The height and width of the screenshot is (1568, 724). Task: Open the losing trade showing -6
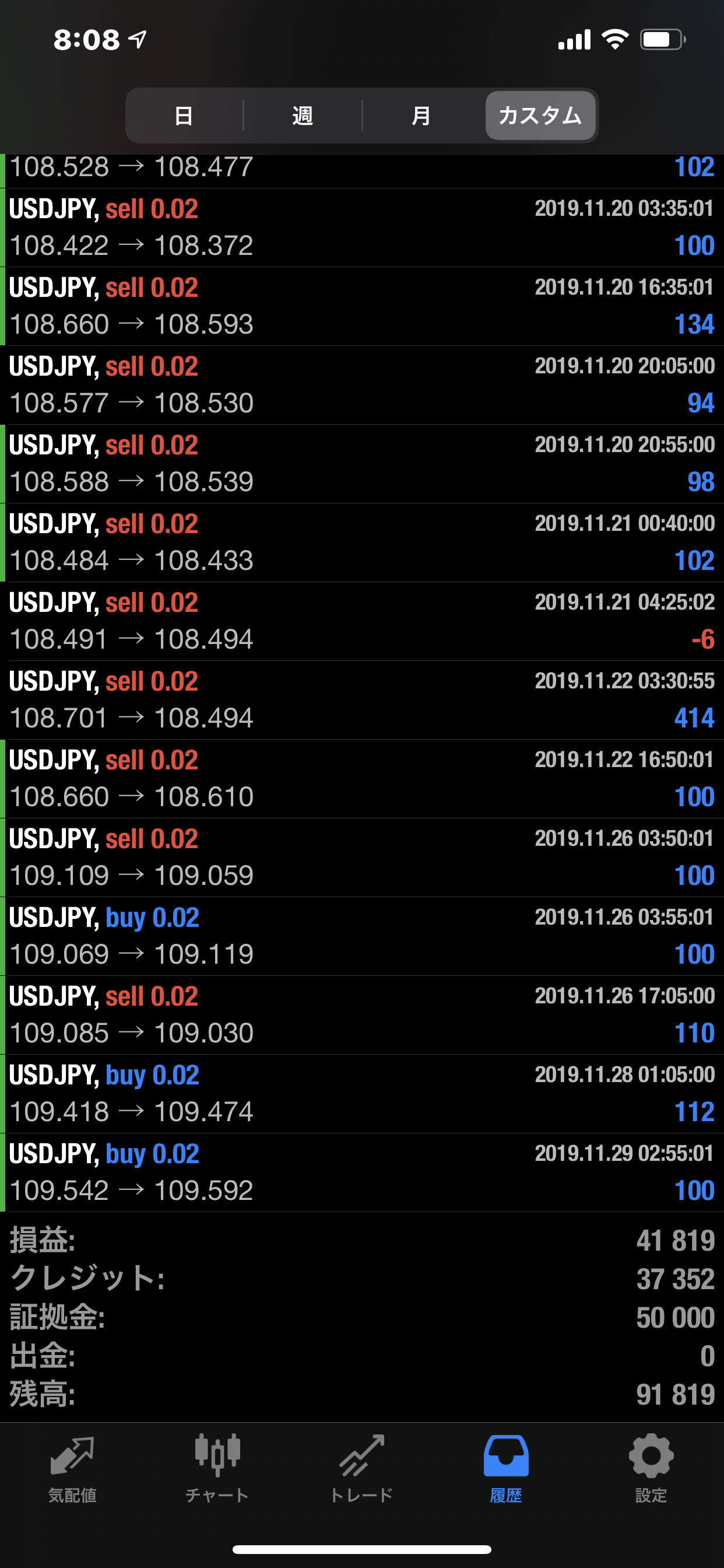(362, 621)
